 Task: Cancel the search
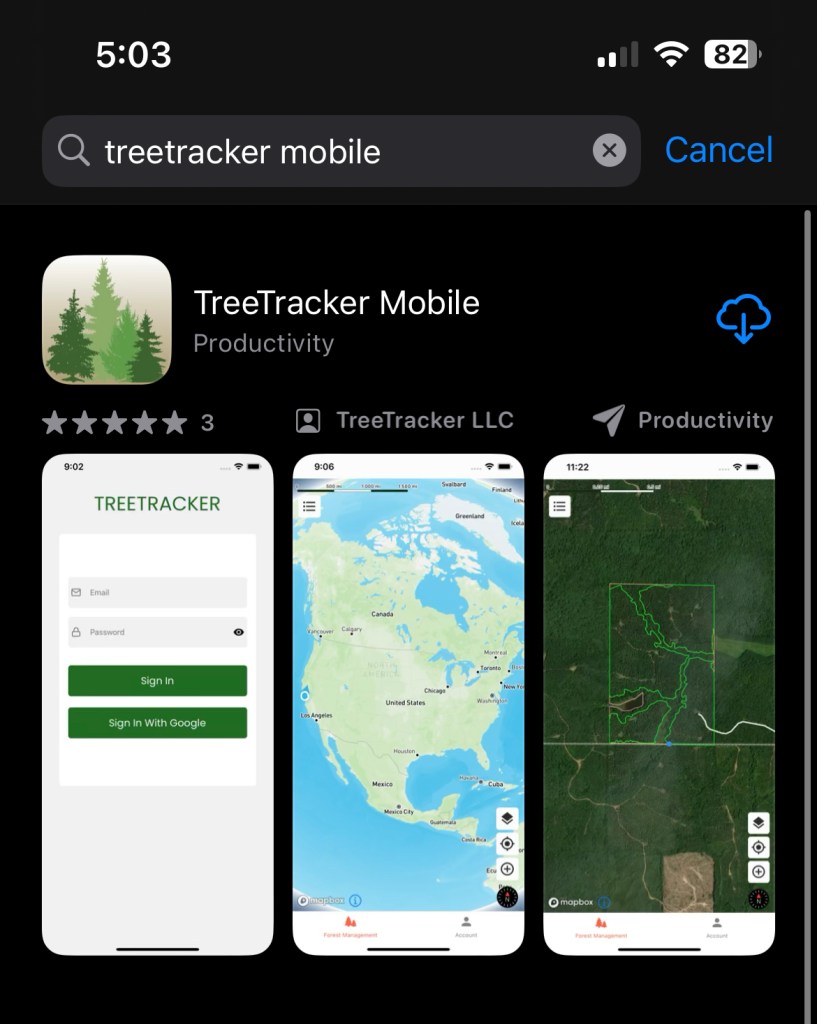(x=718, y=150)
